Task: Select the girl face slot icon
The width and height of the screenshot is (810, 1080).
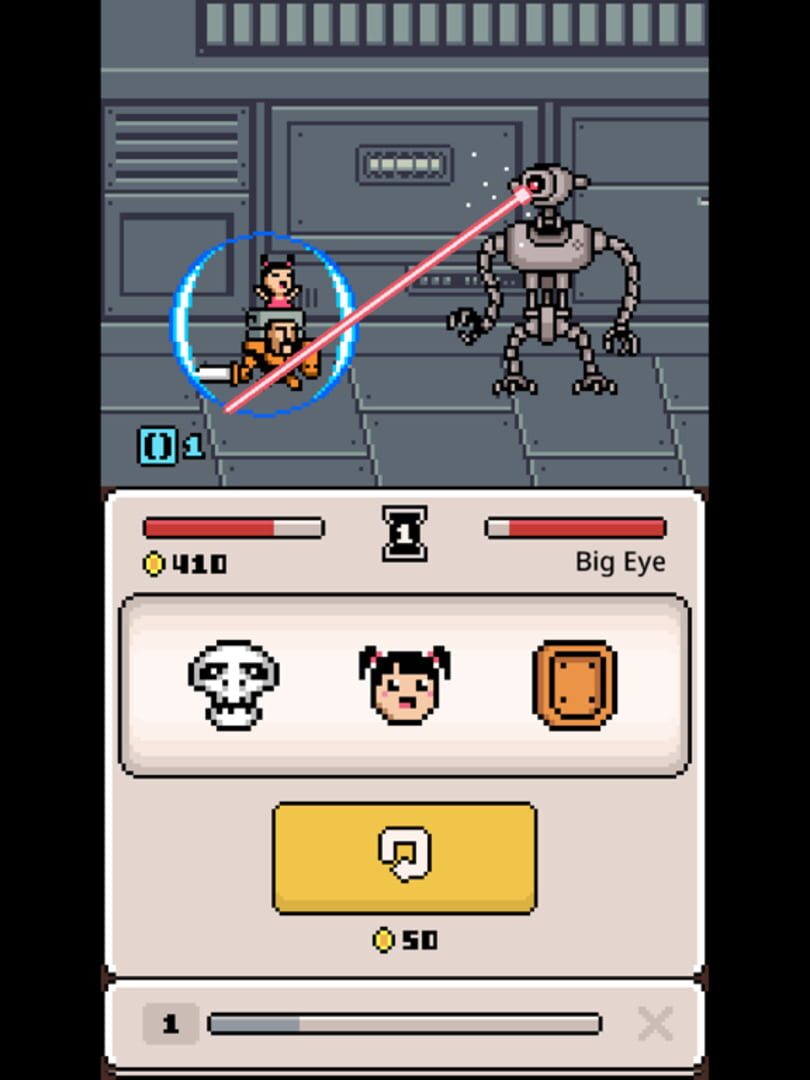Action: pos(404,685)
